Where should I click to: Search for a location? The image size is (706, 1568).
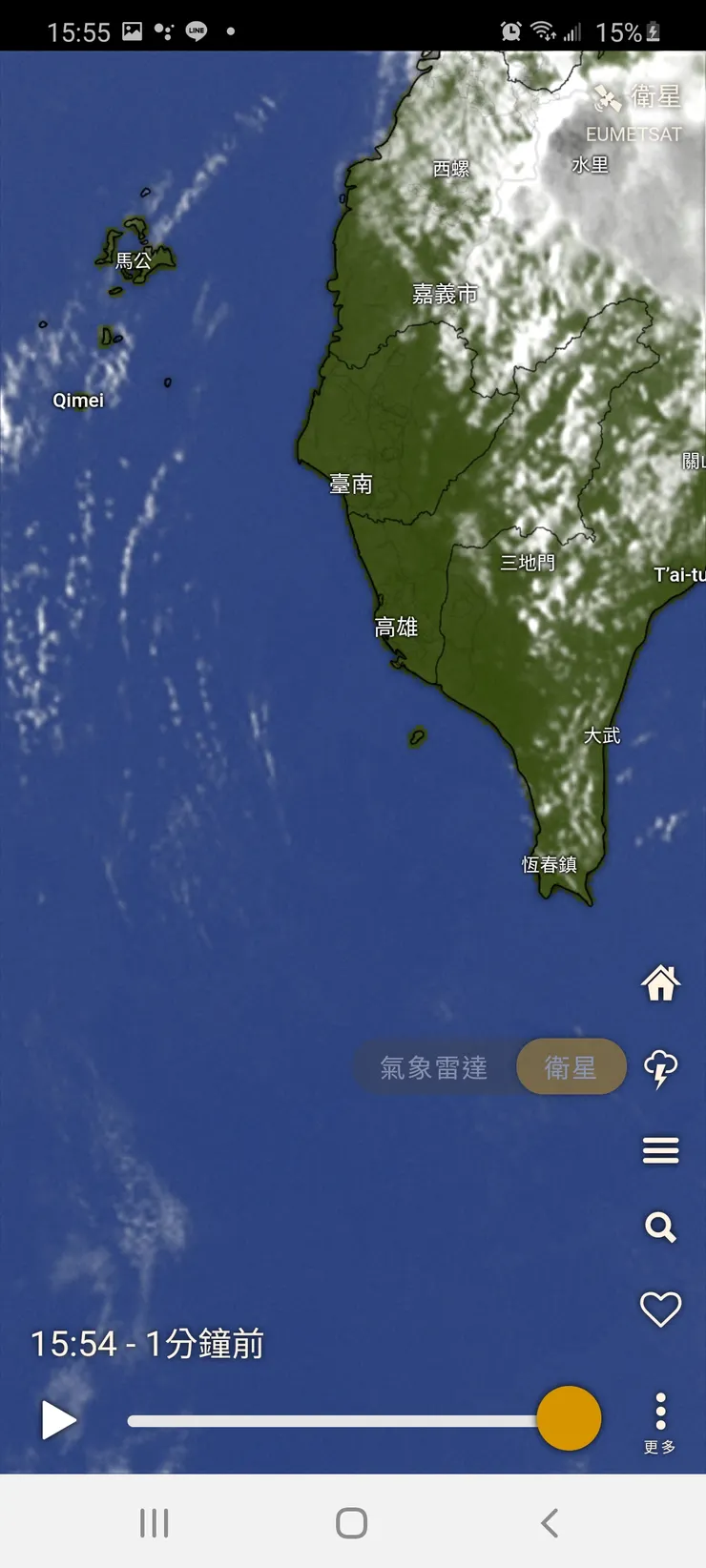tap(661, 1228)
